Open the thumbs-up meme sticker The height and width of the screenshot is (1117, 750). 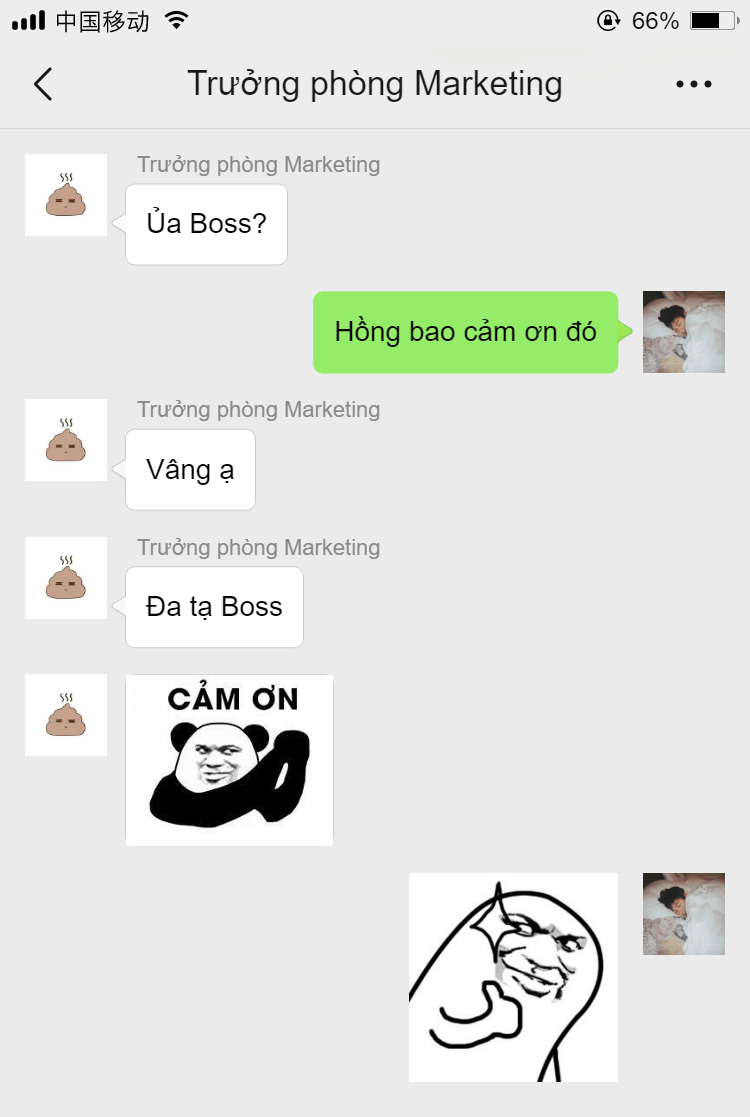[513, 977]
